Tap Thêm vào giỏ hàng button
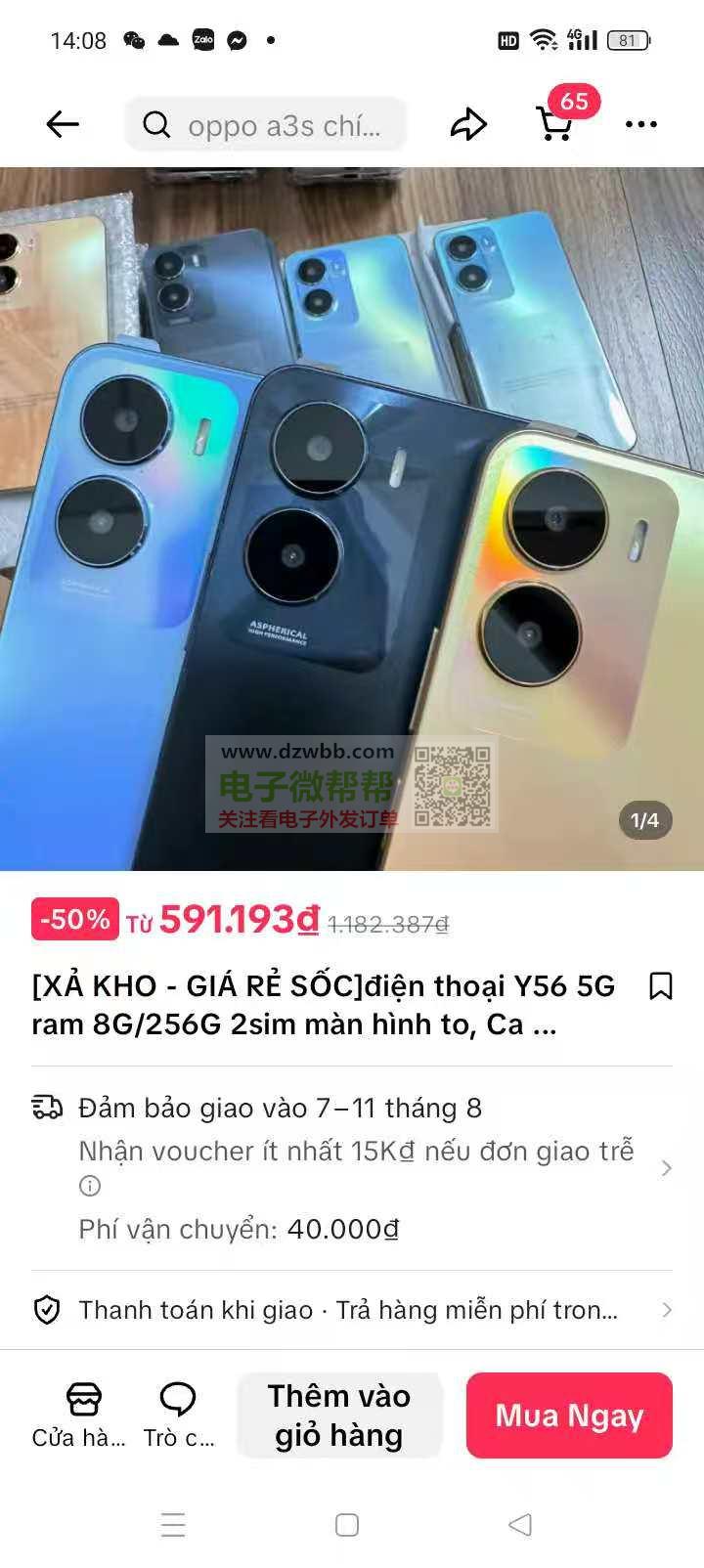The width and height of the screenshot is (704, 1568). point(339,1416)
